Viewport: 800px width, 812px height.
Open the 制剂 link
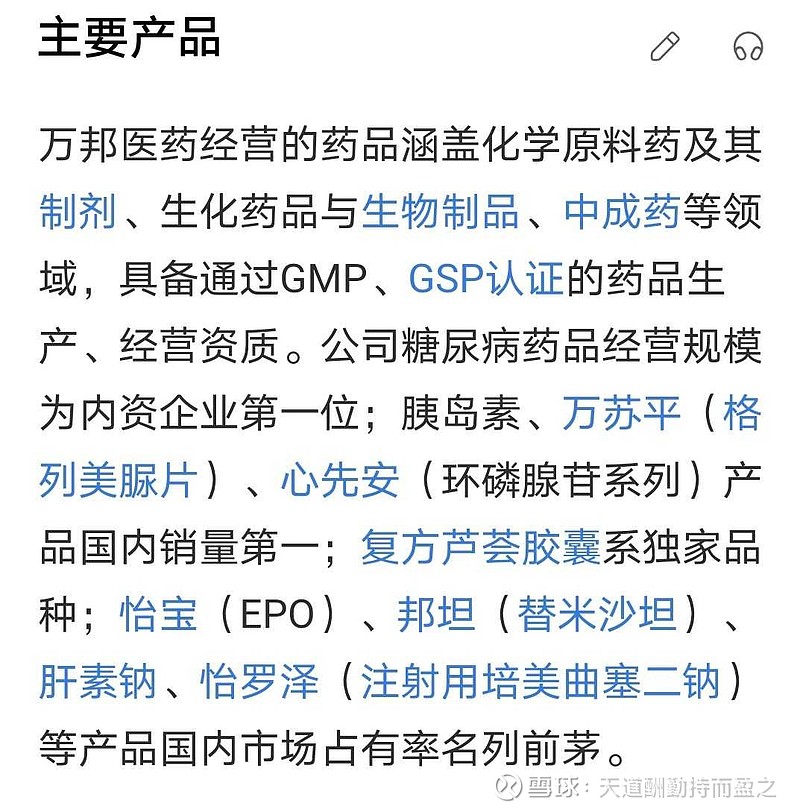(x=76, y=212)
